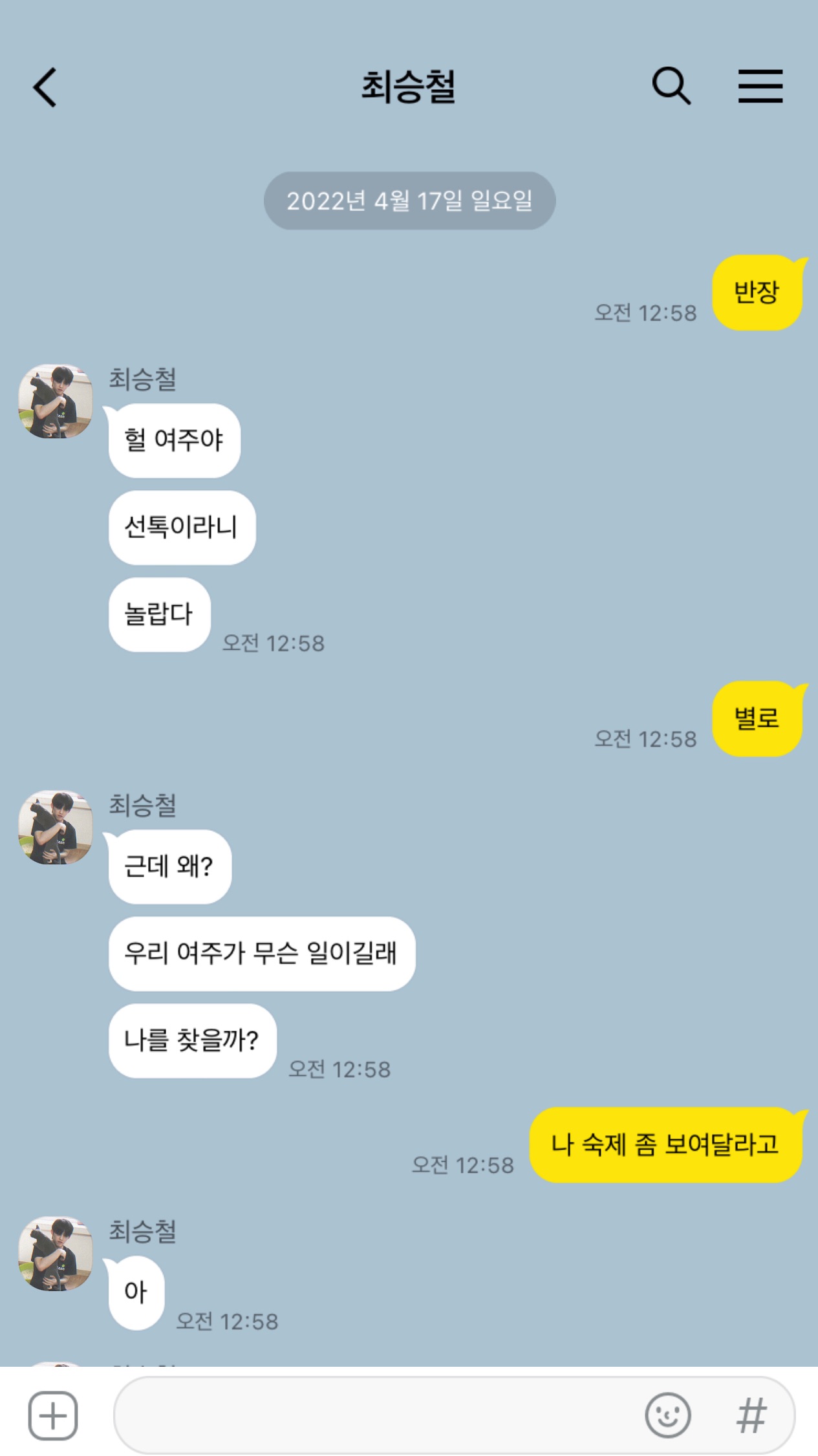This screenshot has height=1456, width=818.
Task: Tap the chat title 최승철
Action: point(409,89)
